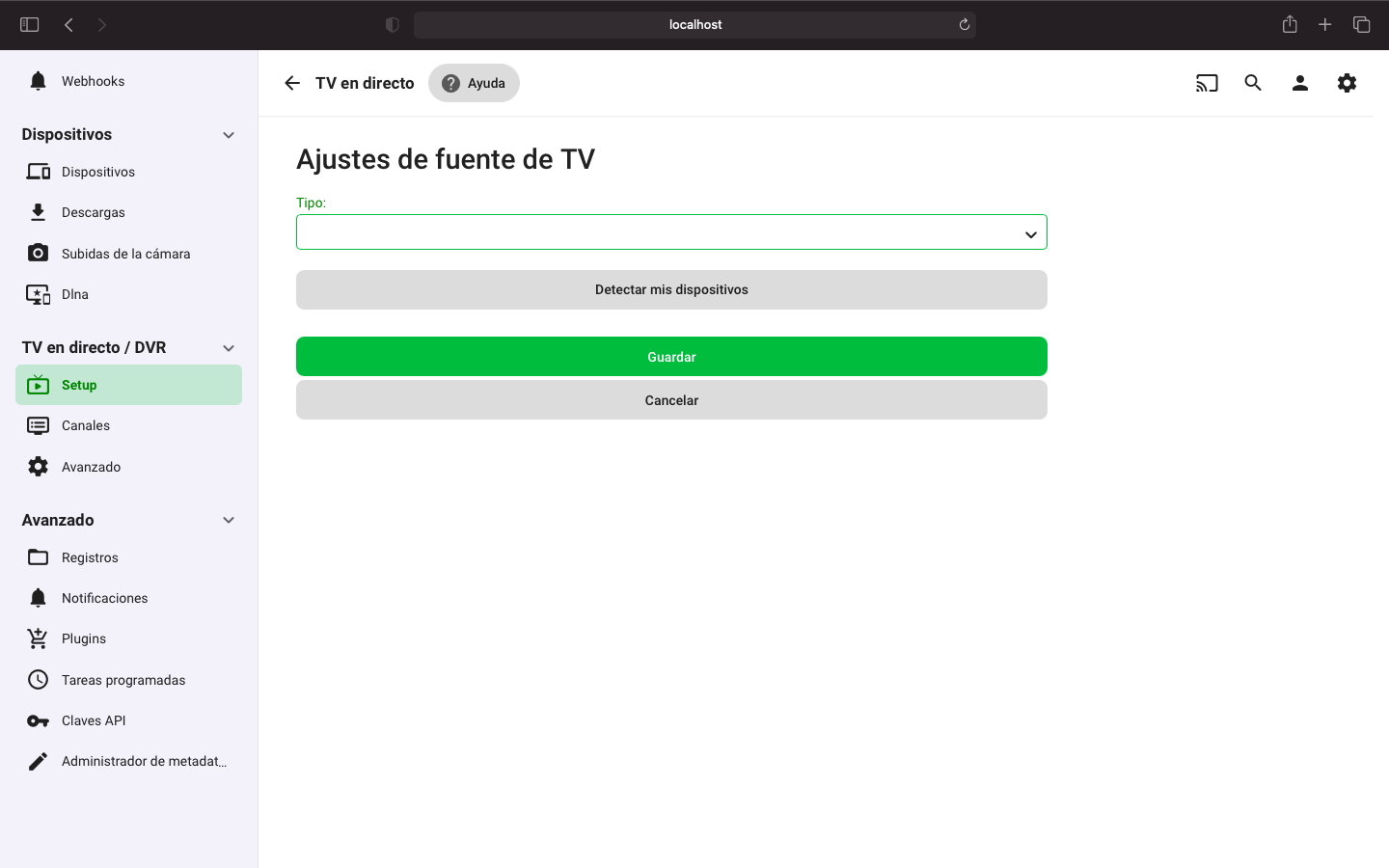The width and height of the screenshot is (1389, 868).
Task: Open the cast to device icon
Action: coord(1207,83)
